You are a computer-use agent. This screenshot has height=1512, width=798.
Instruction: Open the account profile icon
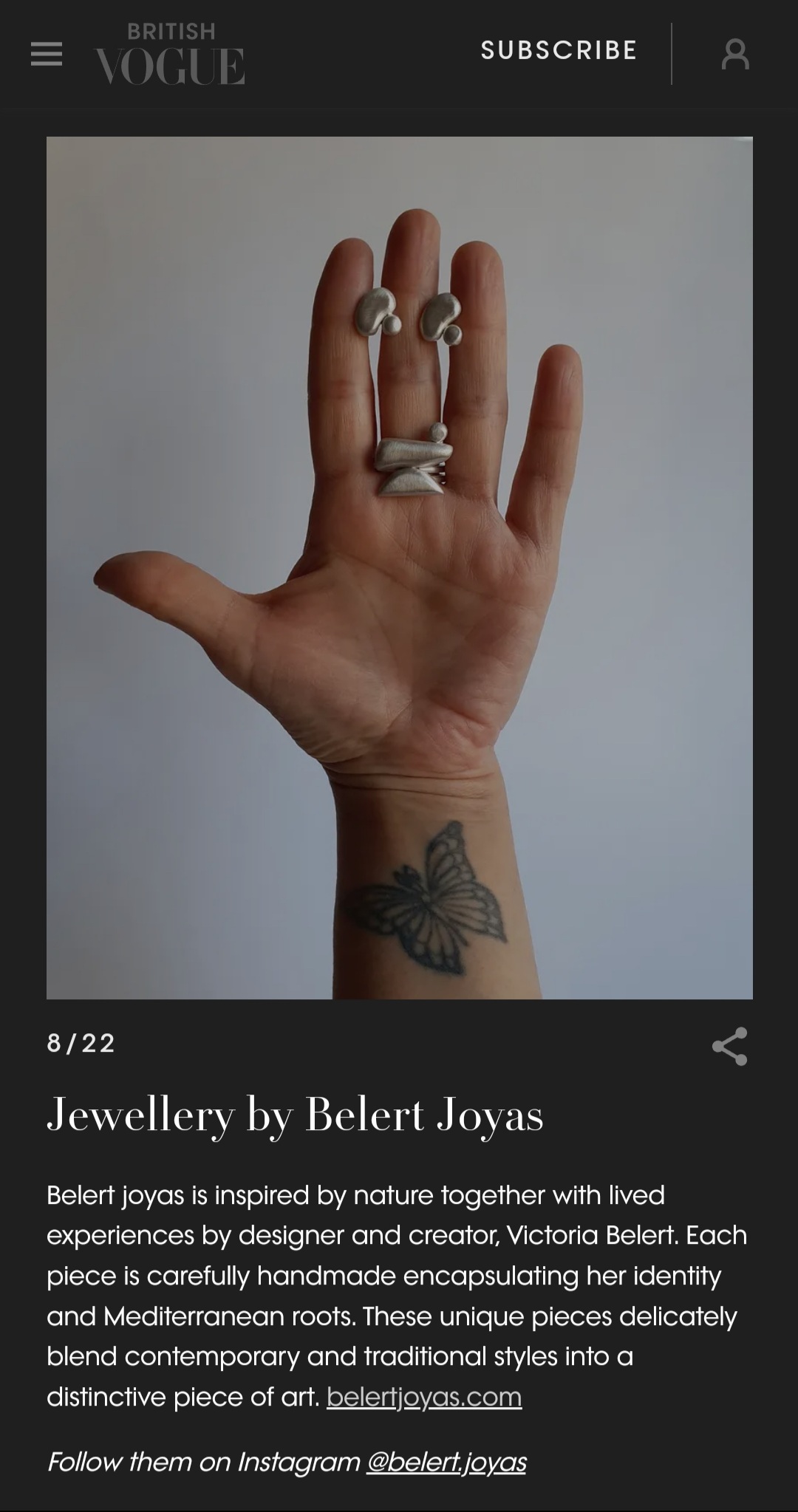click(x=735, y=55)
